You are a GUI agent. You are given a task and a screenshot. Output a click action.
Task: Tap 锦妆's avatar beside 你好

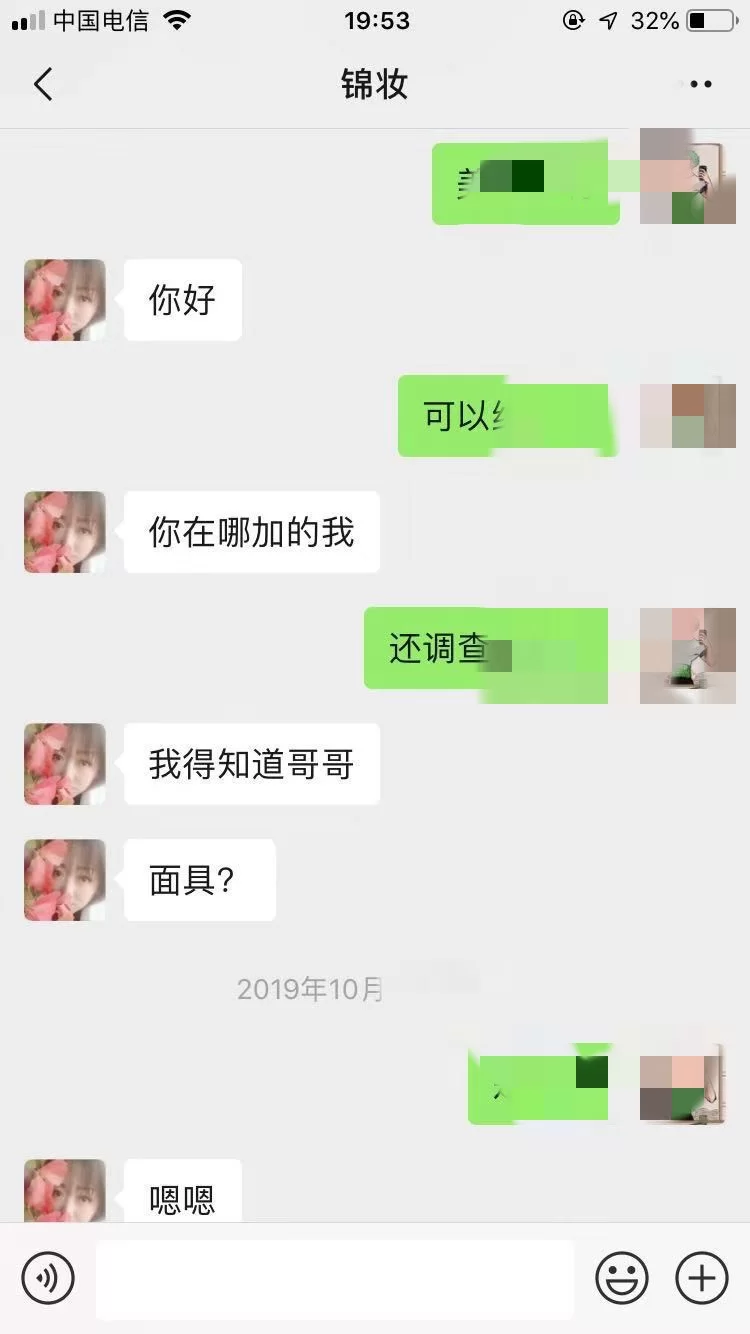[65, 300]
